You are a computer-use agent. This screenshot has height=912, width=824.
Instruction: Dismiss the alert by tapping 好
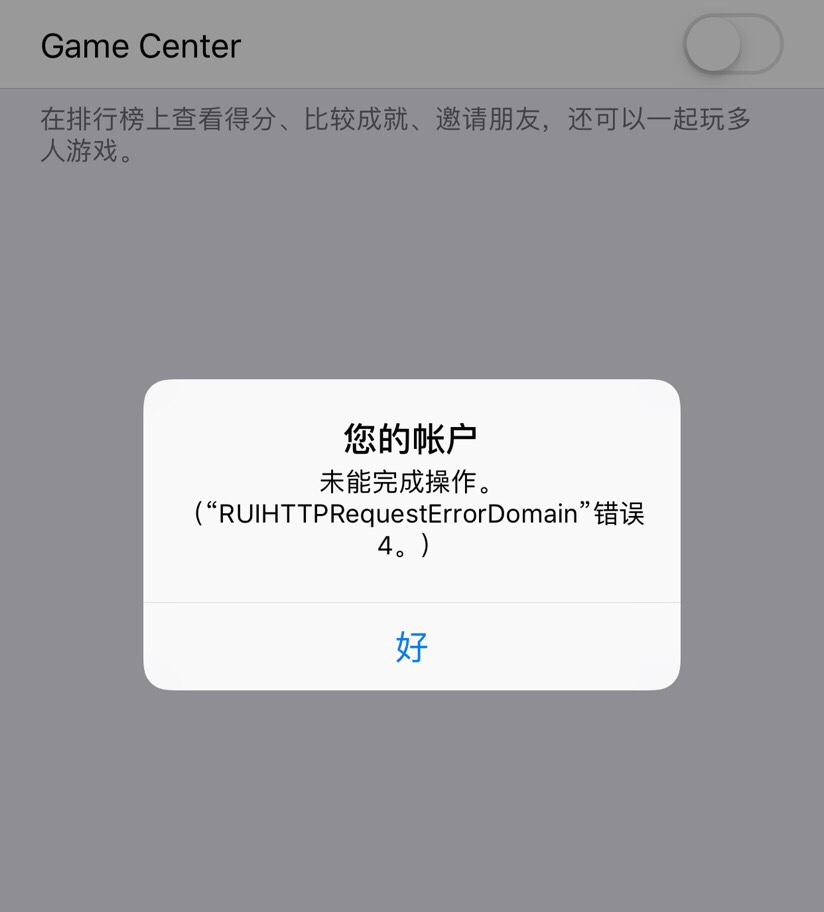pyautogui.click(x=411, y=647)
